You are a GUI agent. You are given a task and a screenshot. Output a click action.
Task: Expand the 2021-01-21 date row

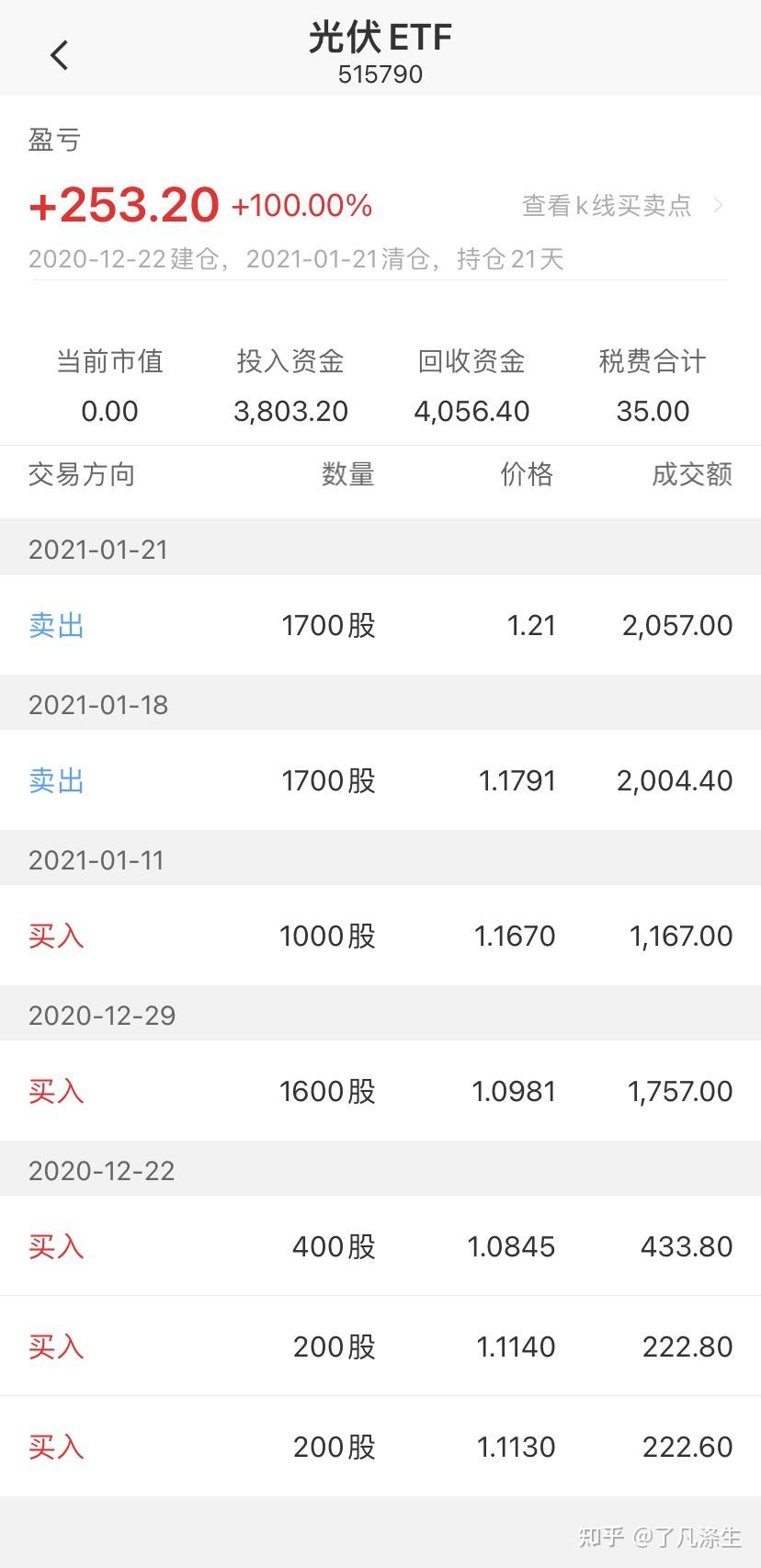(97, 548)
